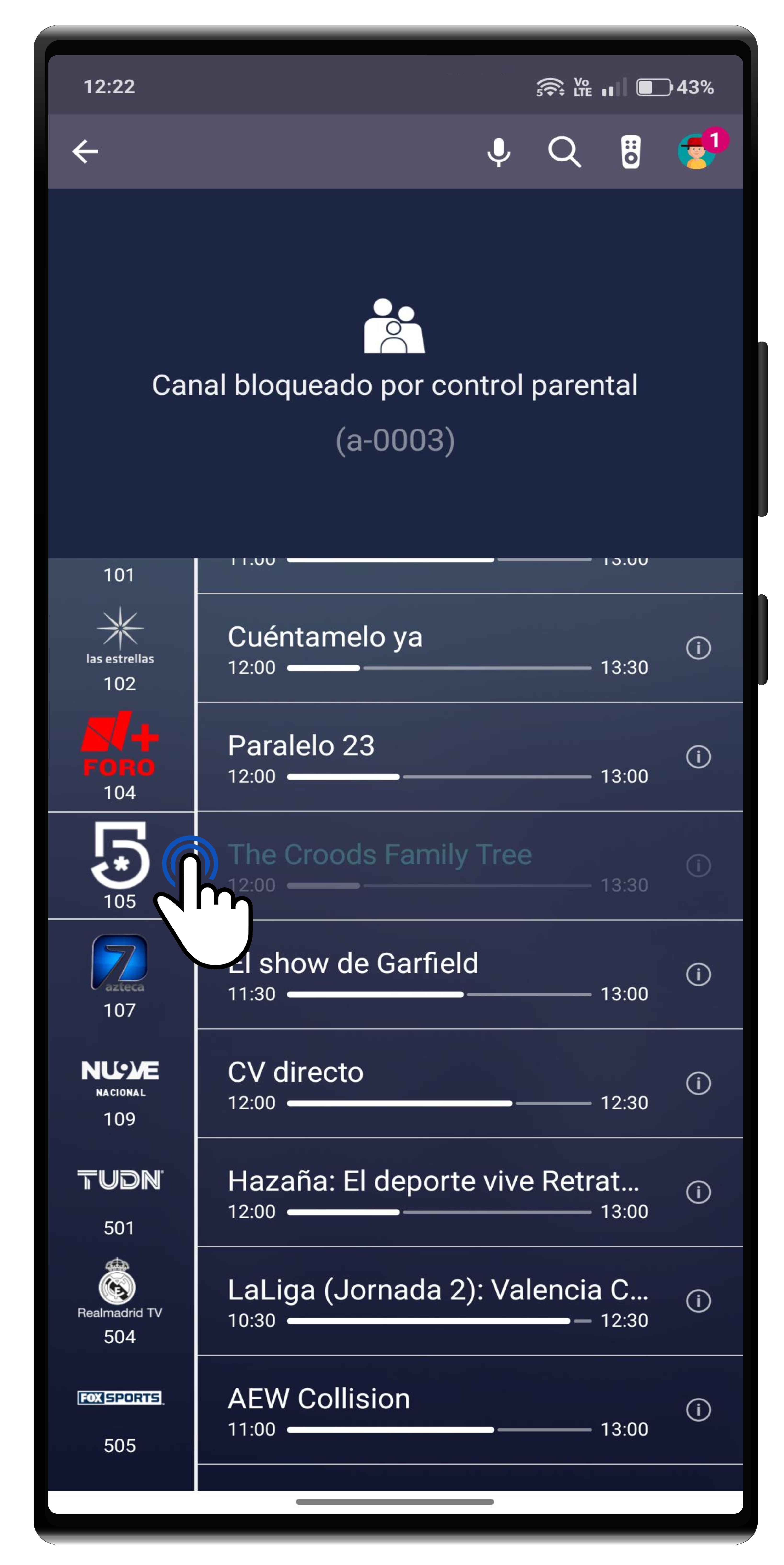This screenshot has height=1565, width=784.
Task: Open search using the magnifier icon
Action: click(564, 152)
